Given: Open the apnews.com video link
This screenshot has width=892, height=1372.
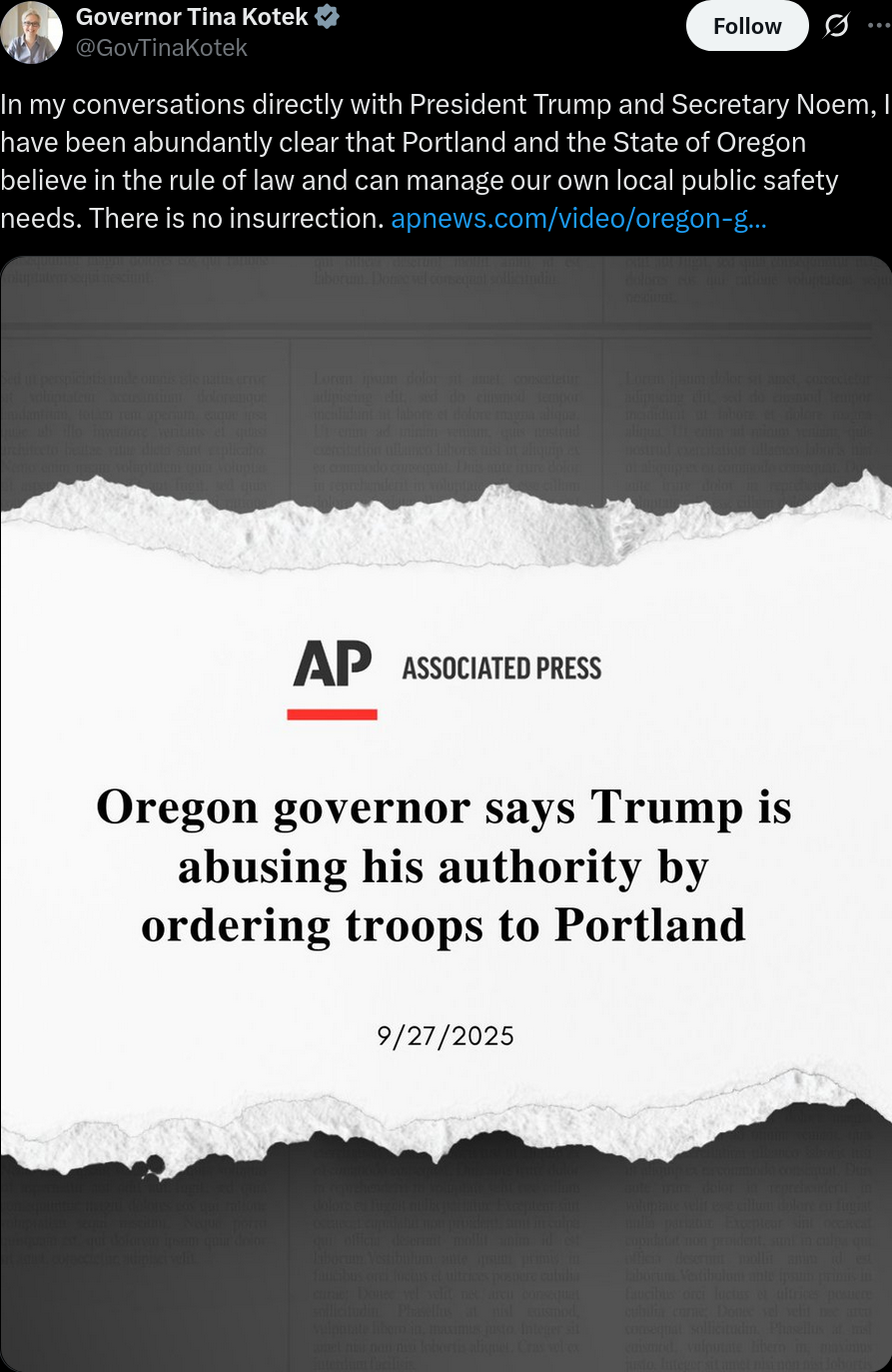Looking at the screenshot, I should tap(578, 218).
